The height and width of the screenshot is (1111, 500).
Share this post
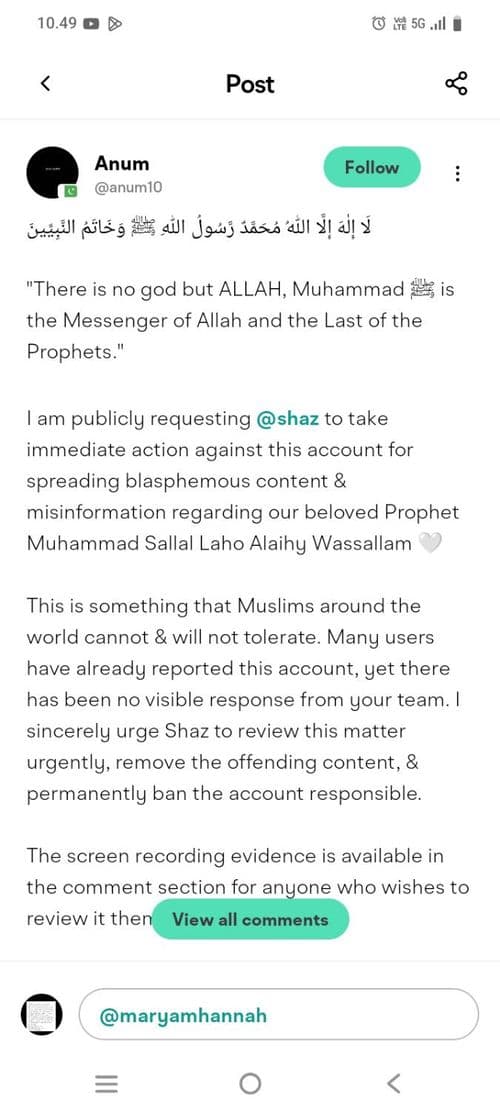pyautogui.click(x=456, y=84)
